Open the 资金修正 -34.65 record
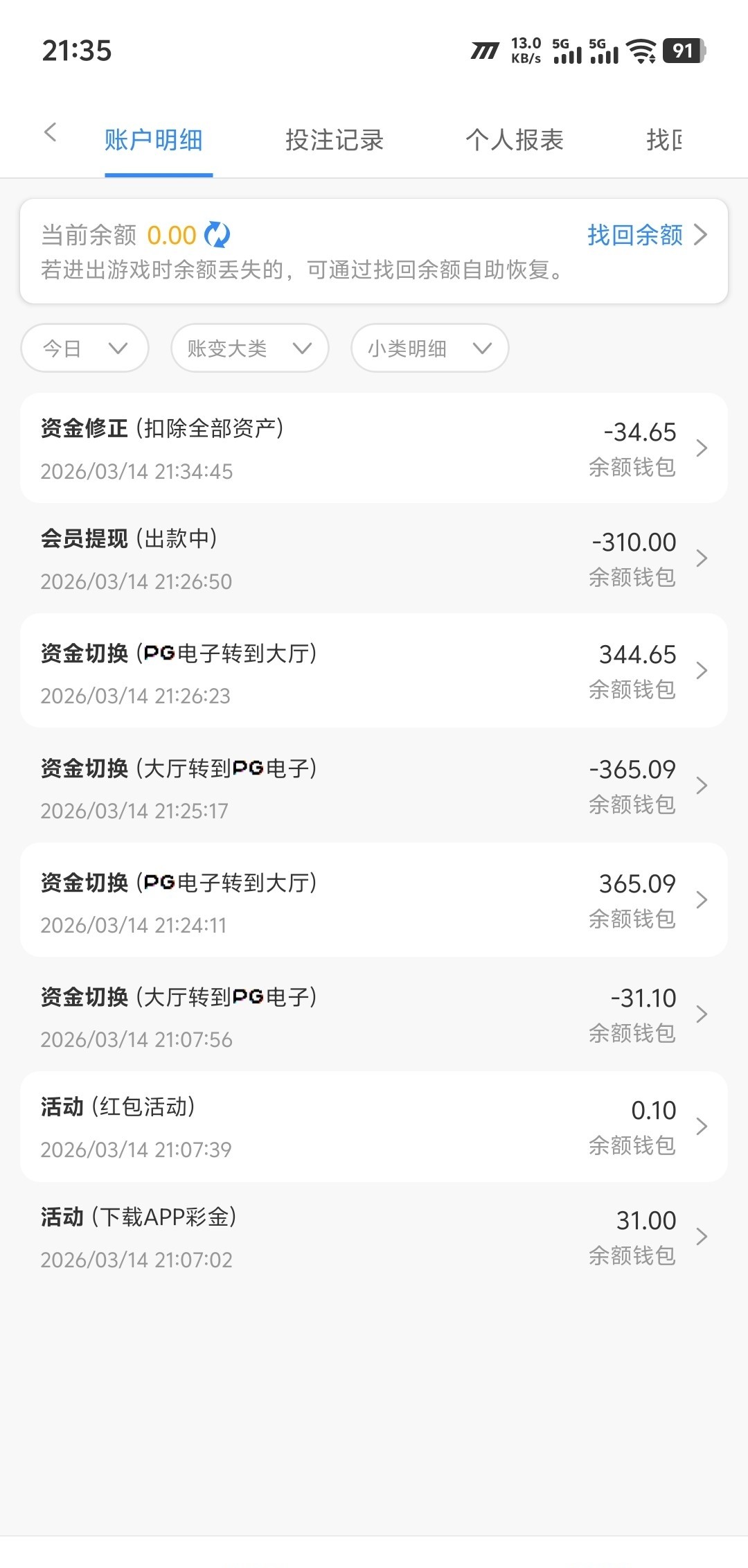This screenshot has width=748, height=1568. [x=374, y=448]
